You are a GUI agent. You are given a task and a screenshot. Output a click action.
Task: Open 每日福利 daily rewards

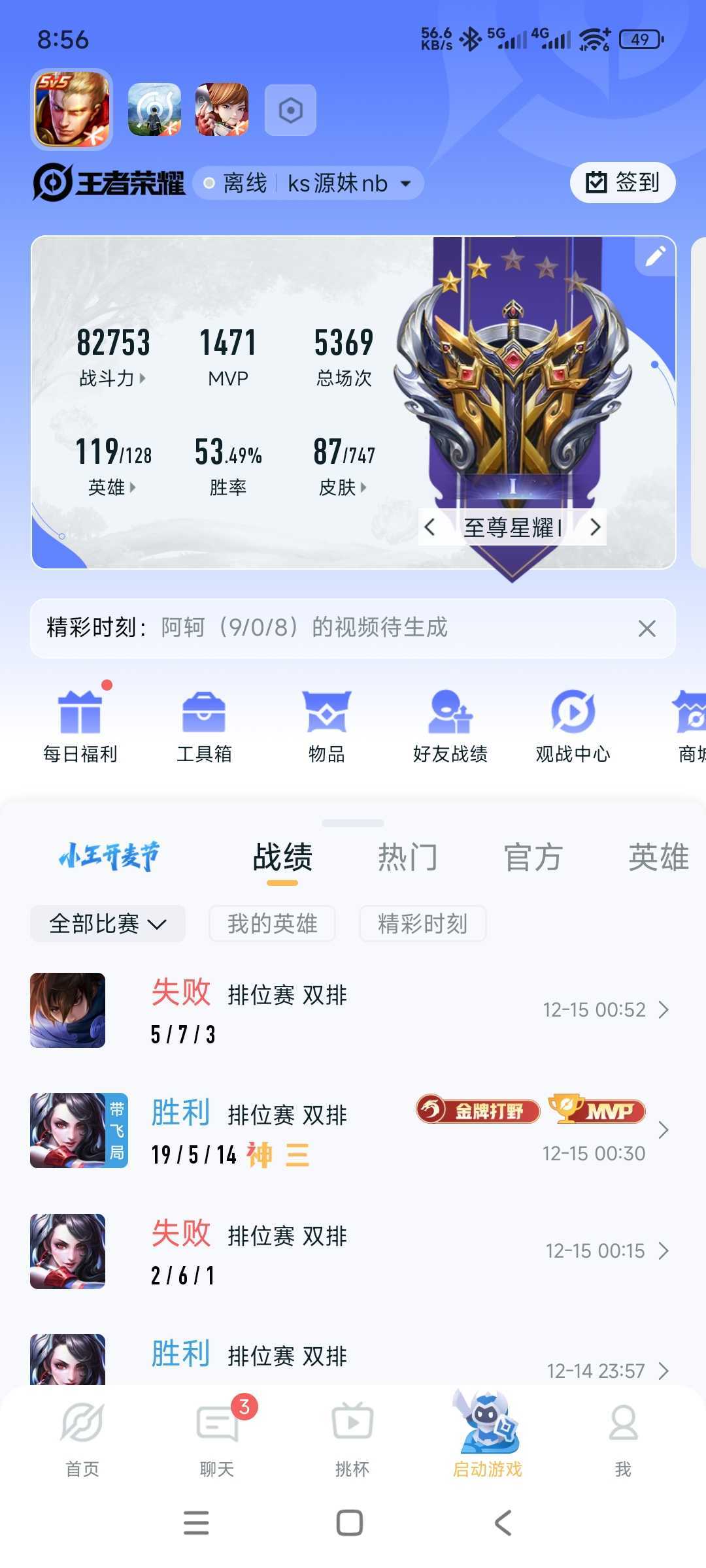pos(80,727)
